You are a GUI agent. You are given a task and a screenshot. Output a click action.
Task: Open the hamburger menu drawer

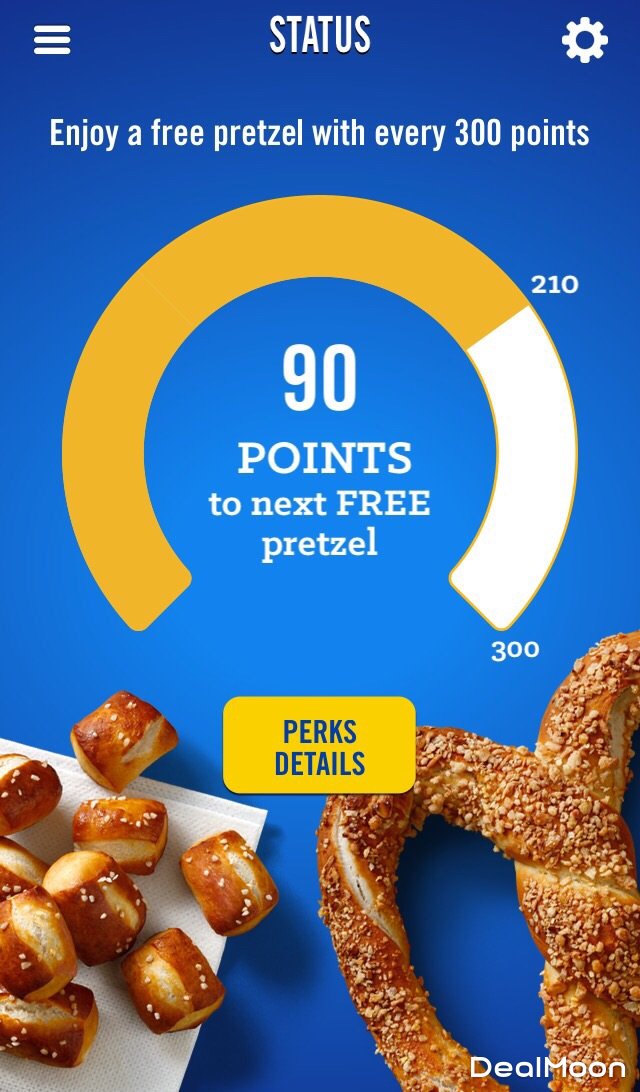click(x=52, y=40)
